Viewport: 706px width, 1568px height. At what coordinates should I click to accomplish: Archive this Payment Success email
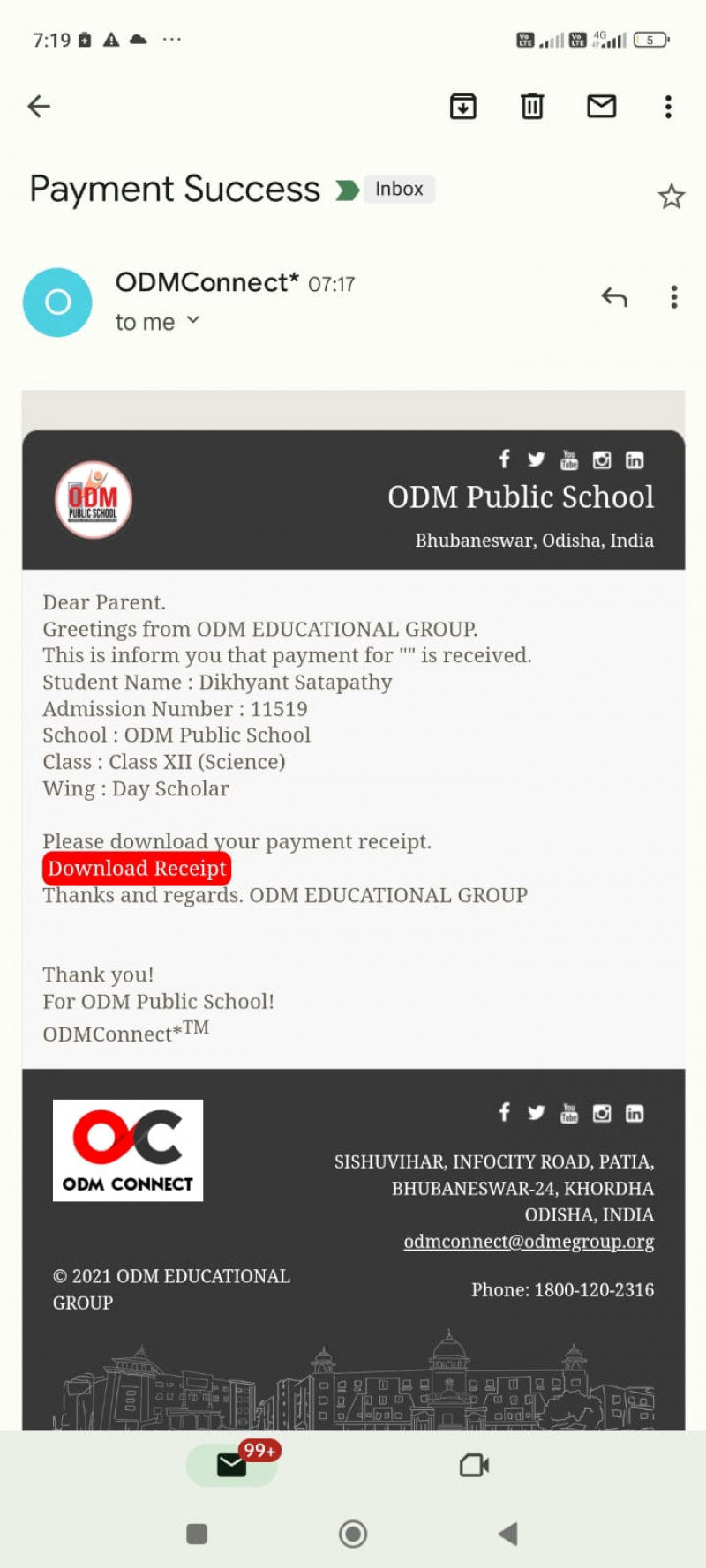point(463,107)
